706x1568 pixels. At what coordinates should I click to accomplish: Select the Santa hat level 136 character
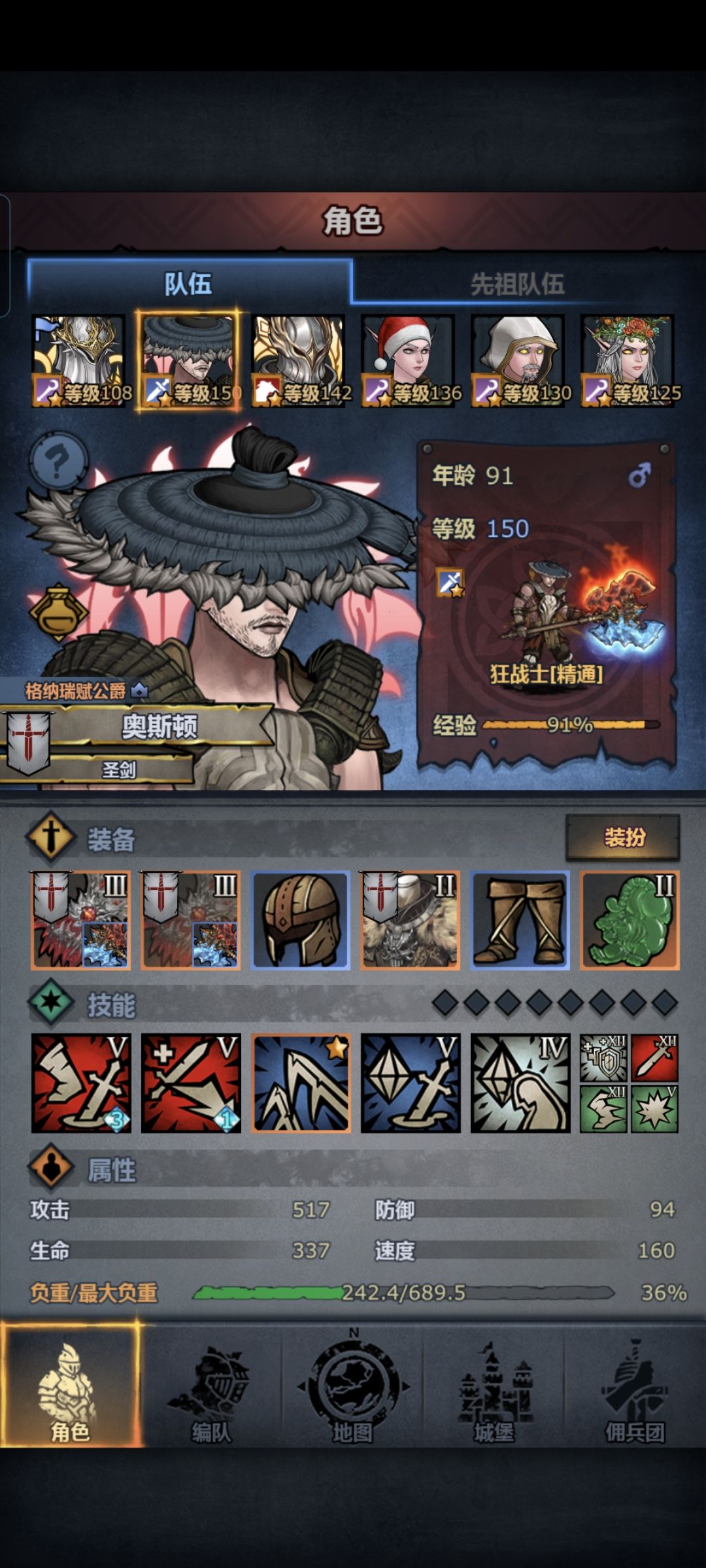[x=409, y=361]
